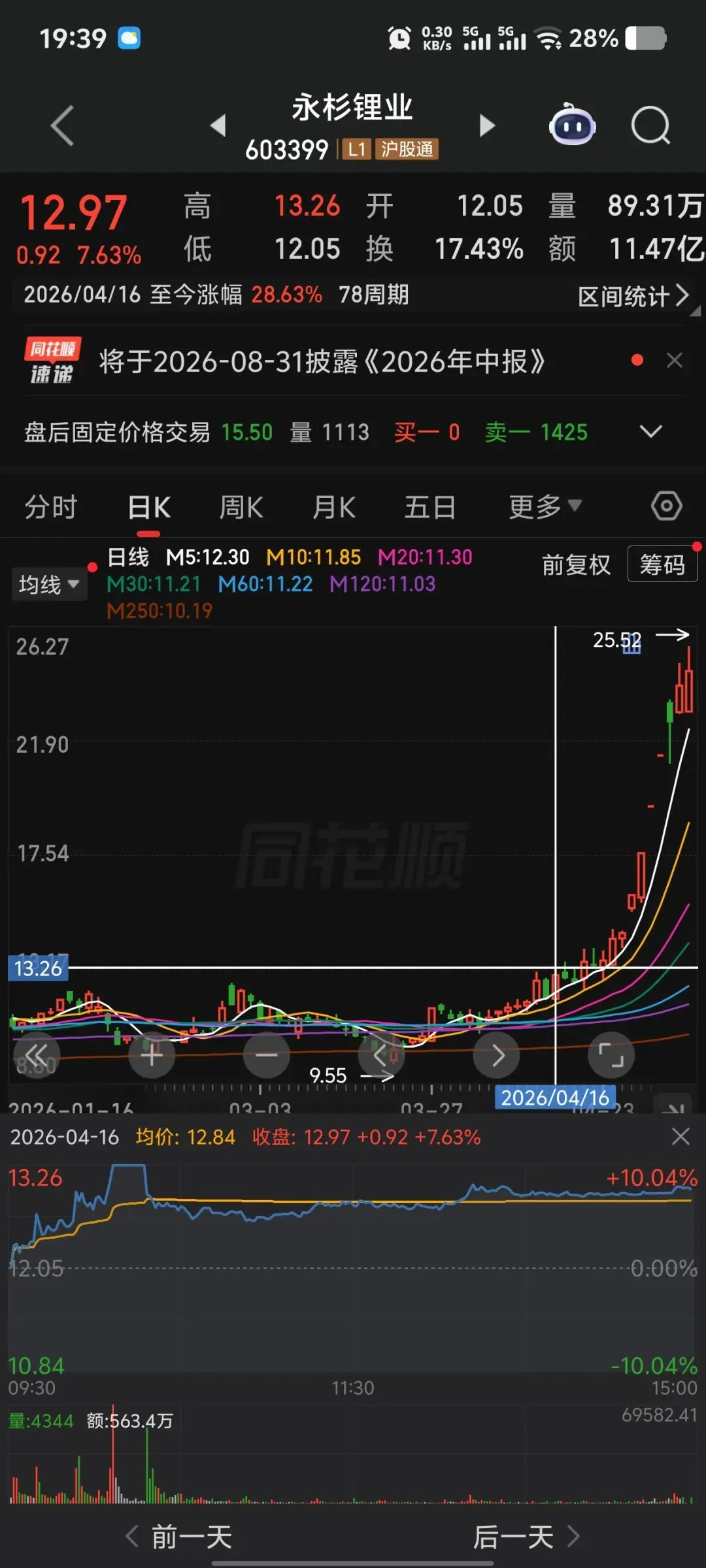
Task: Switch to the 分时 tab
Action: pos(51,507)
